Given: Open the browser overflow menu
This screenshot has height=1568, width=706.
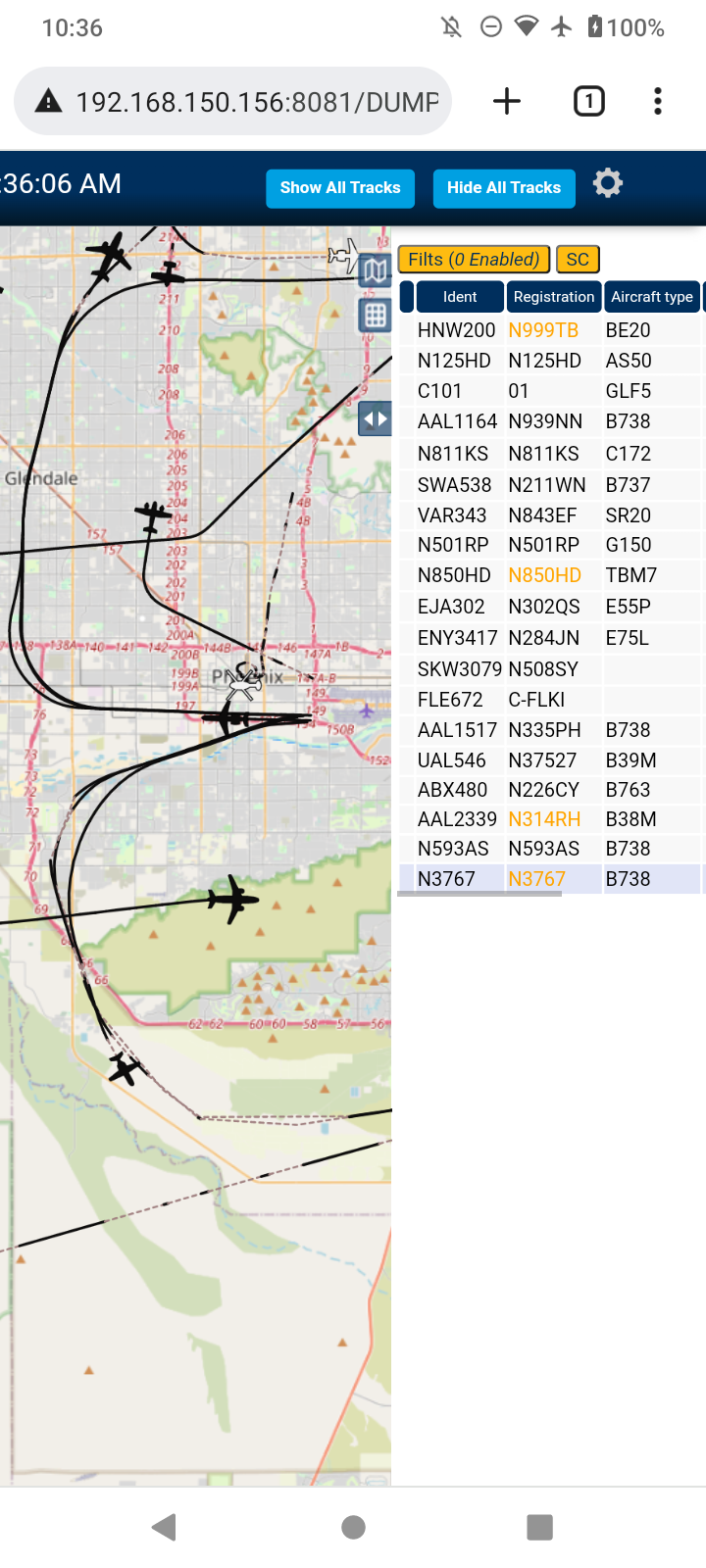Looking at the screenshot, I should click(x=658, y=101).
